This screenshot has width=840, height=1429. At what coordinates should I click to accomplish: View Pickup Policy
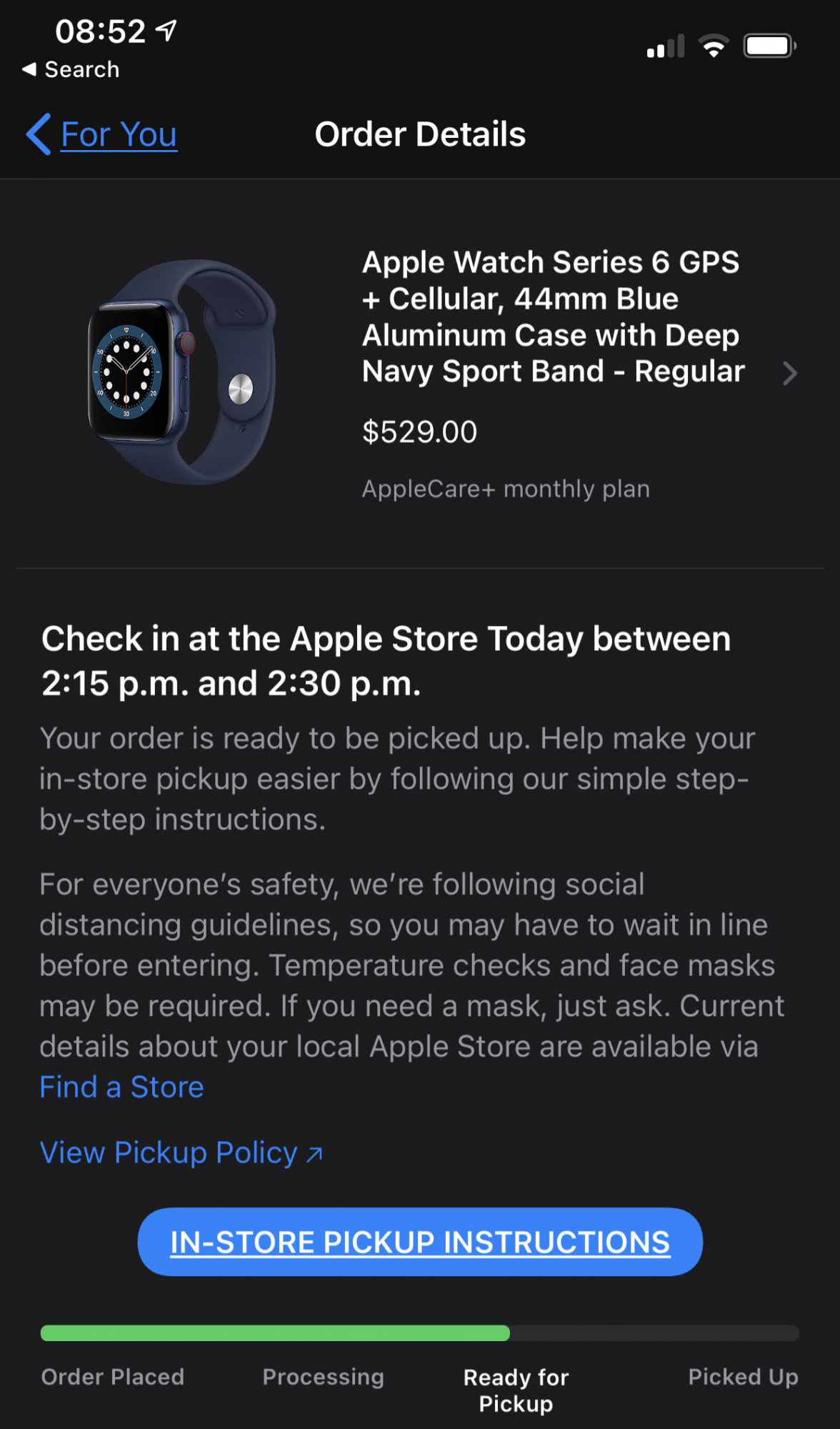(181, 1152)
